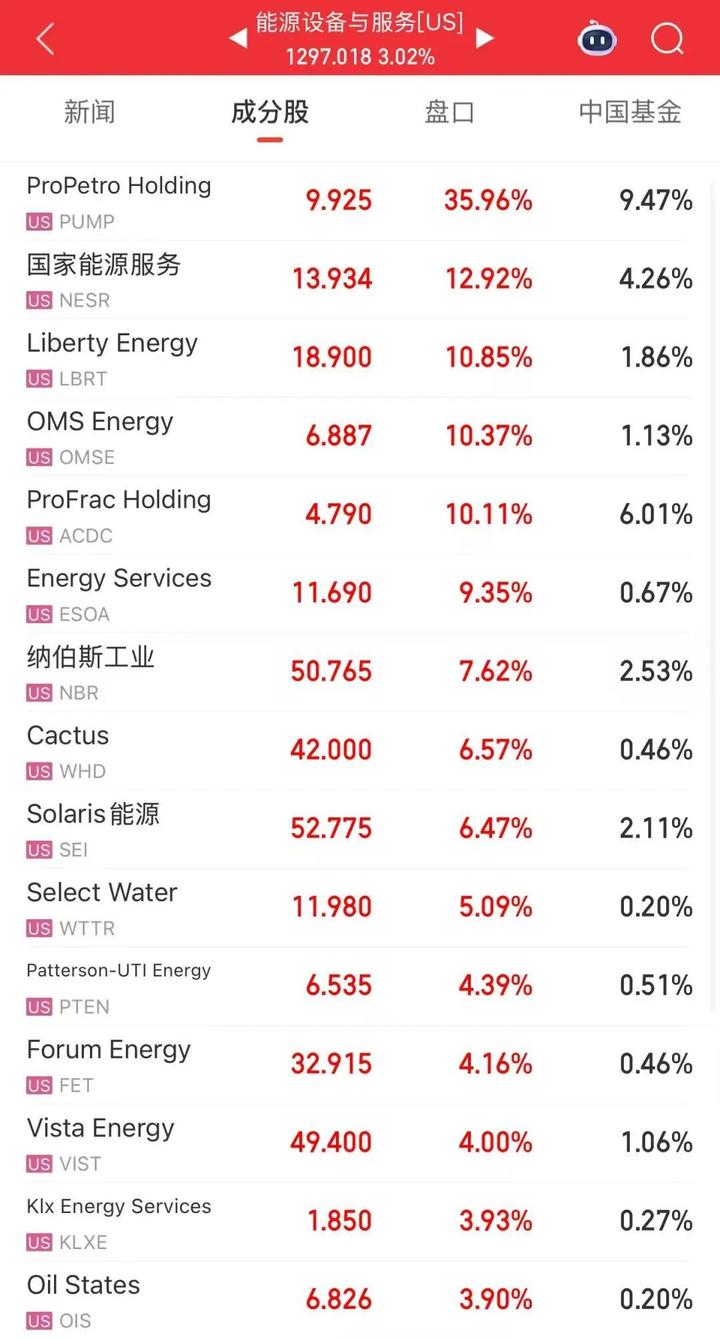
Task: Switch to next sector with right arrow
Action: click(x=484, y=39)
